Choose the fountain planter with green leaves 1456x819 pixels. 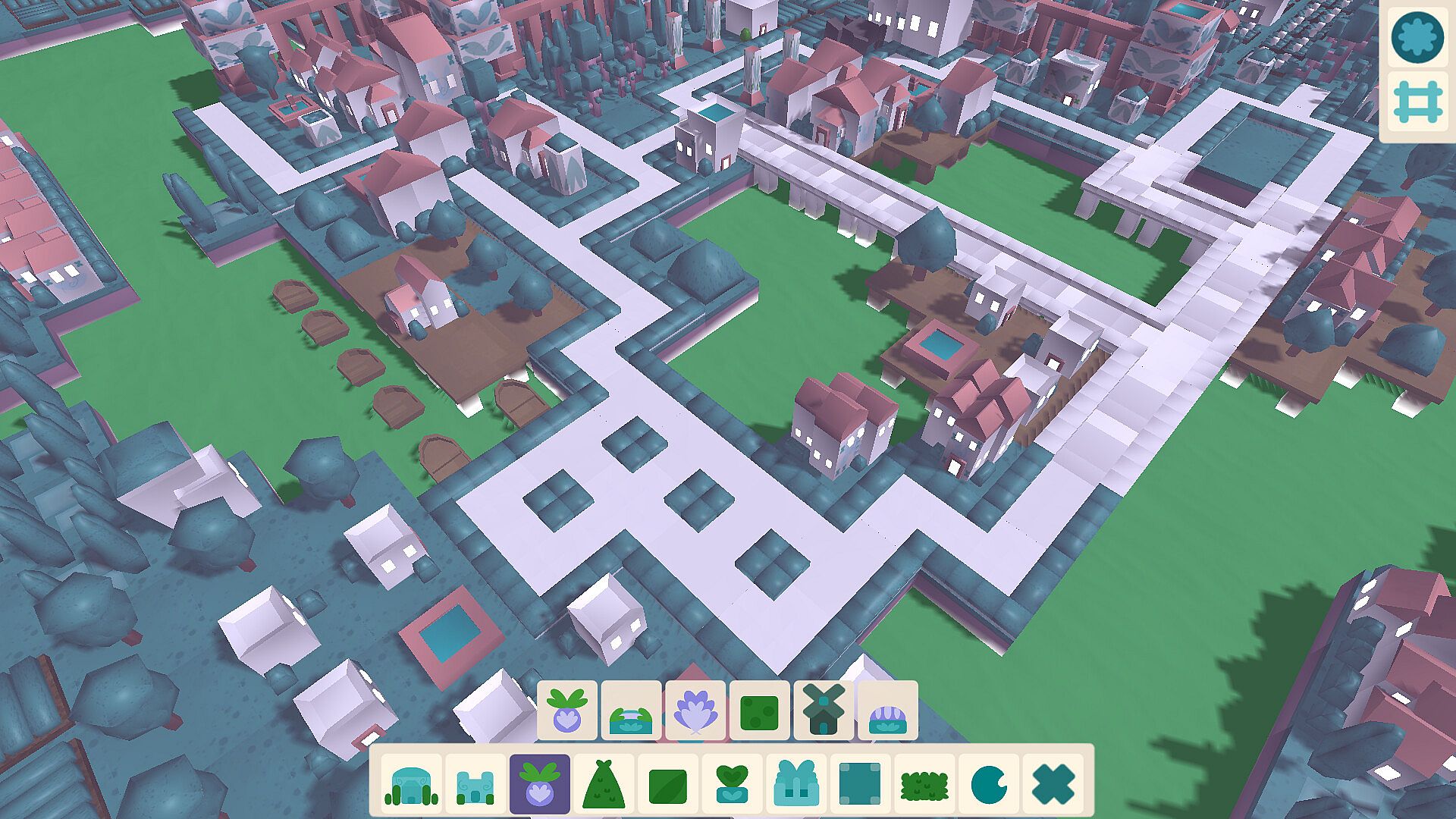(x=631, y=711)
